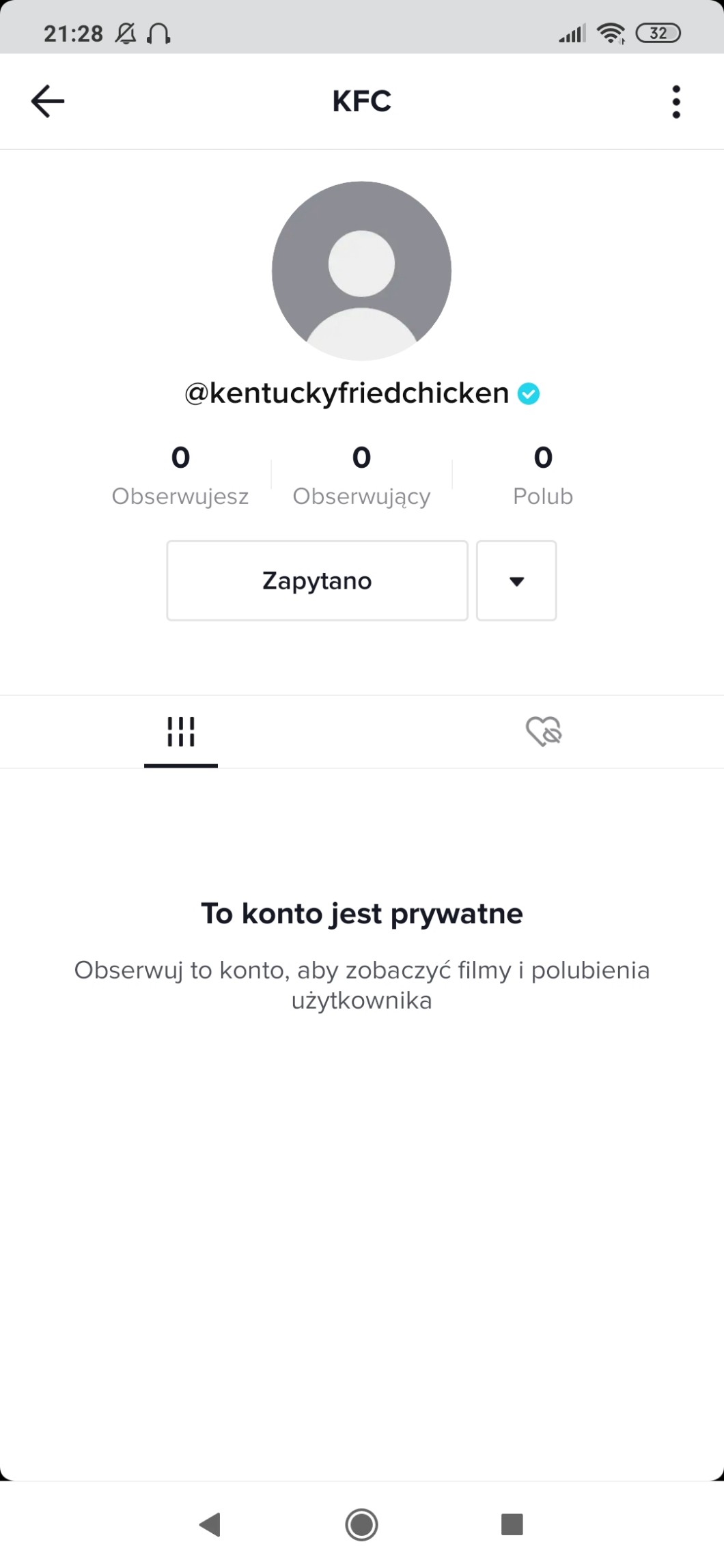Open the KFC profile picture
Viewport: 724px width, 1568px height.
[x=361, y=270]
